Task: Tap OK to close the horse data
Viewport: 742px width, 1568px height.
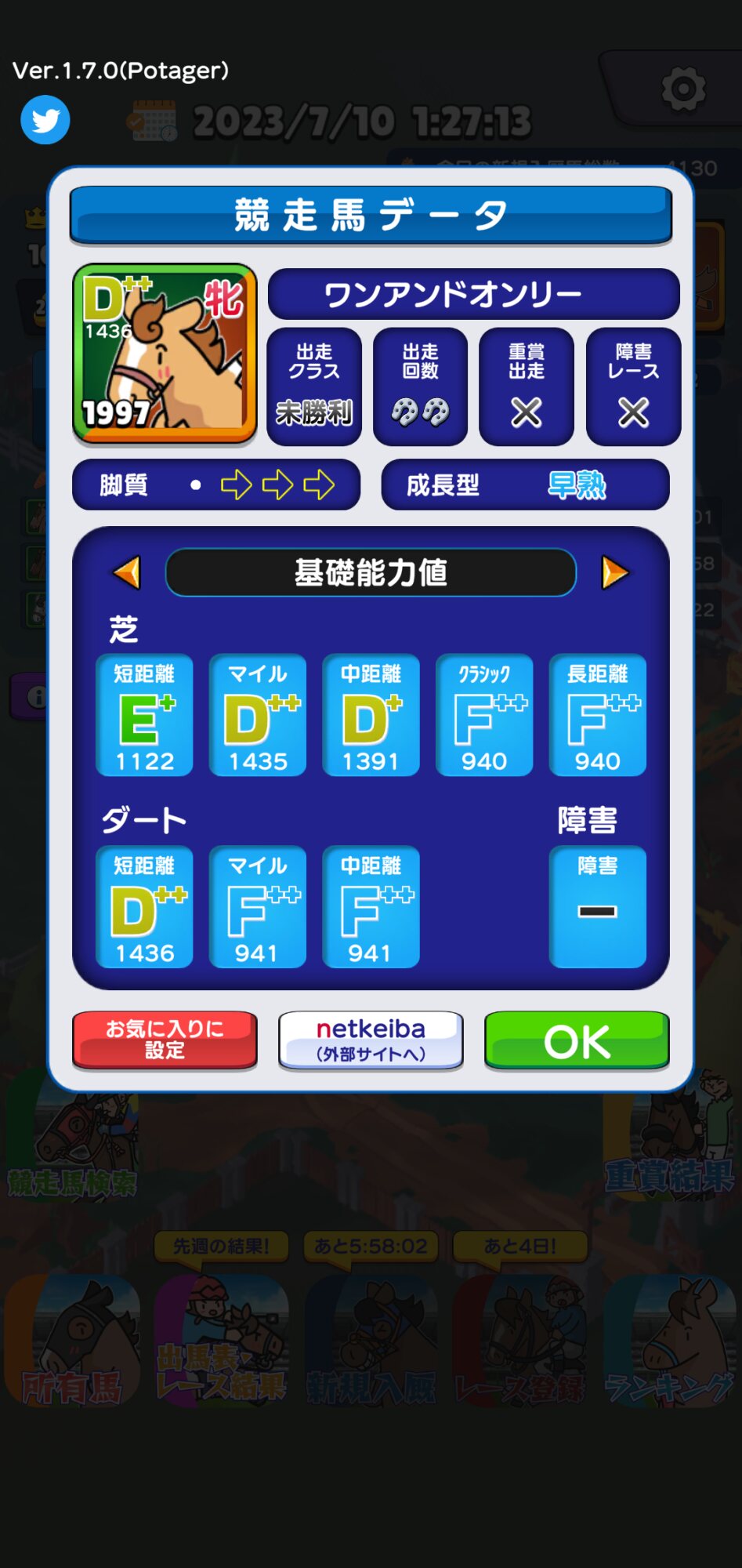Action: point(577,1040)
